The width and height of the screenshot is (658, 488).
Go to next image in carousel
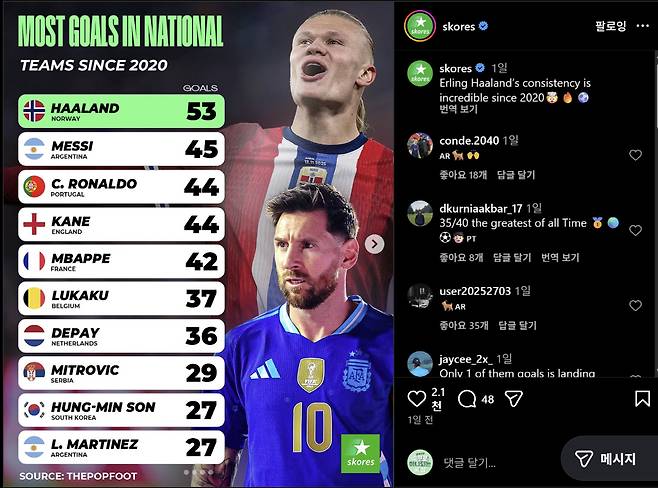point(374,243)
